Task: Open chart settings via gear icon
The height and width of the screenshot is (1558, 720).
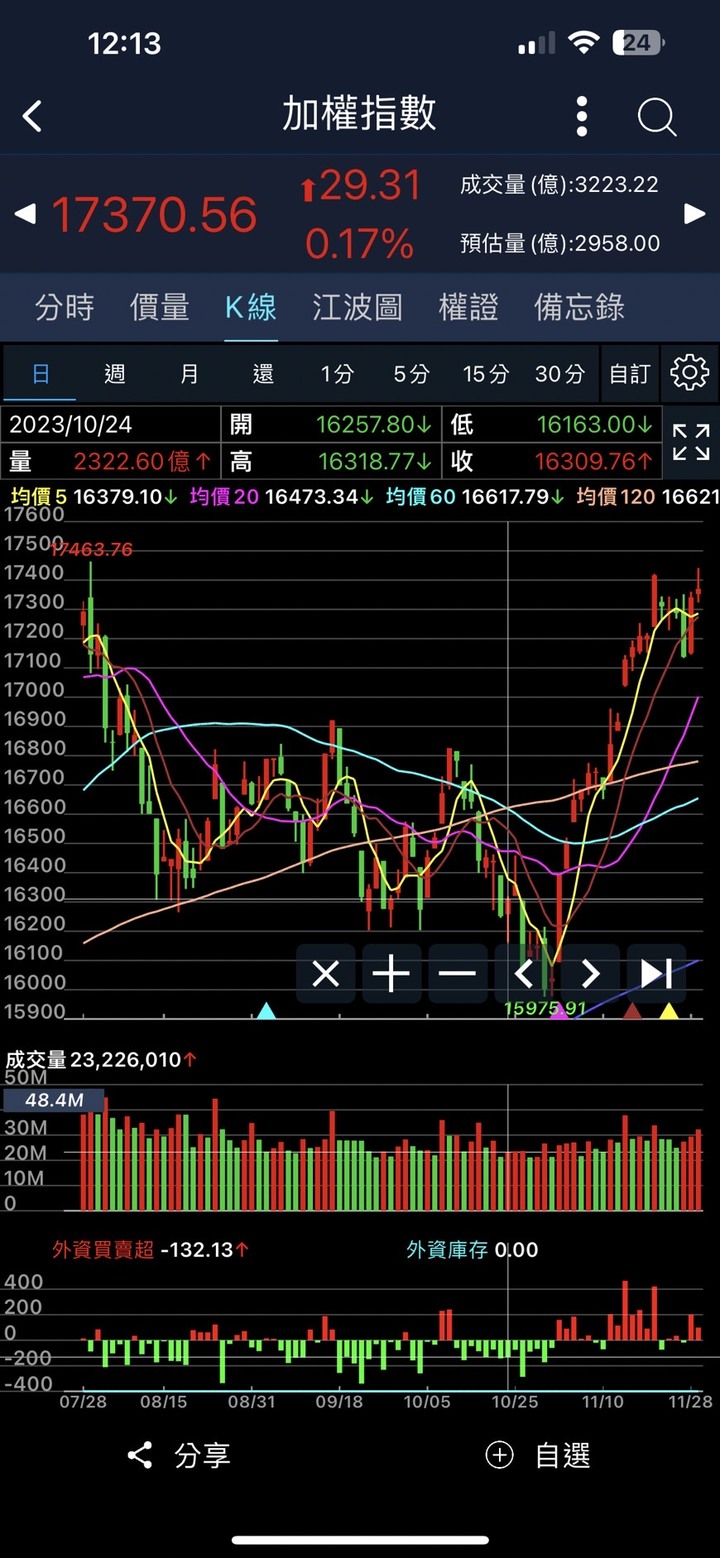Action: (x=689, y=371)
